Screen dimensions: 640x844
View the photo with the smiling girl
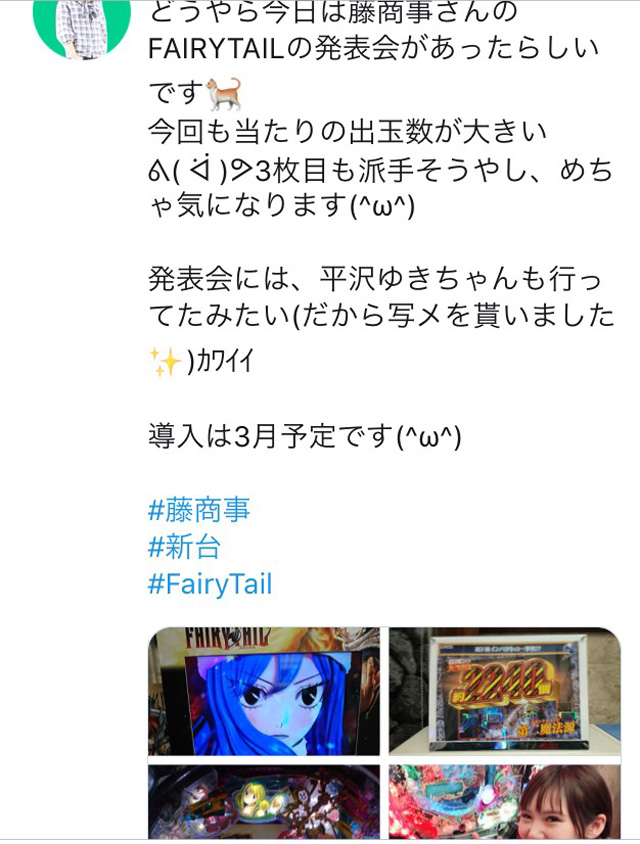tap(504, 802)
